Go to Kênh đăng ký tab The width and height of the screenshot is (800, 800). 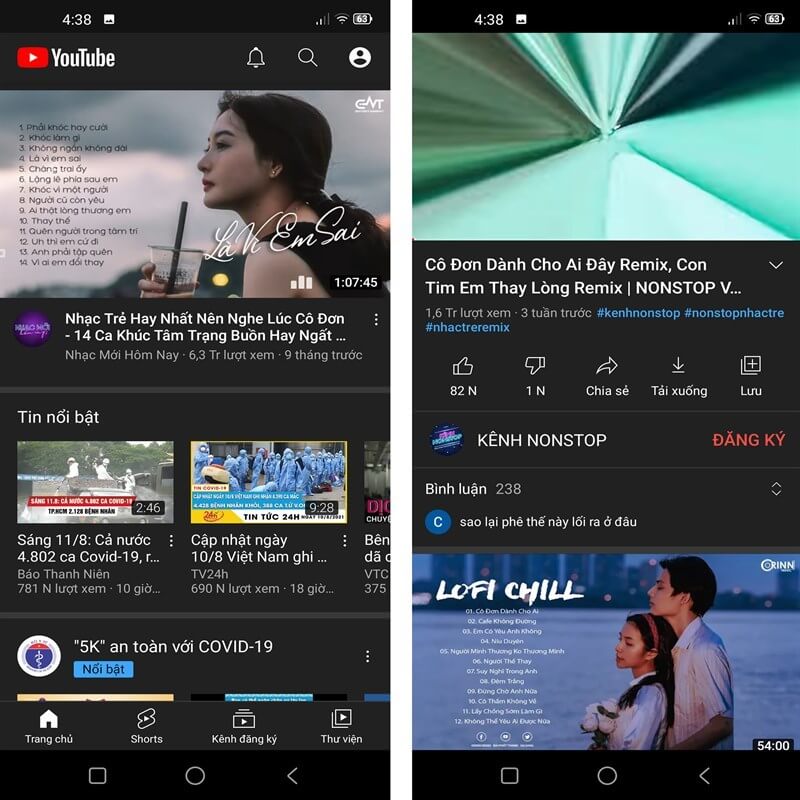244,726
